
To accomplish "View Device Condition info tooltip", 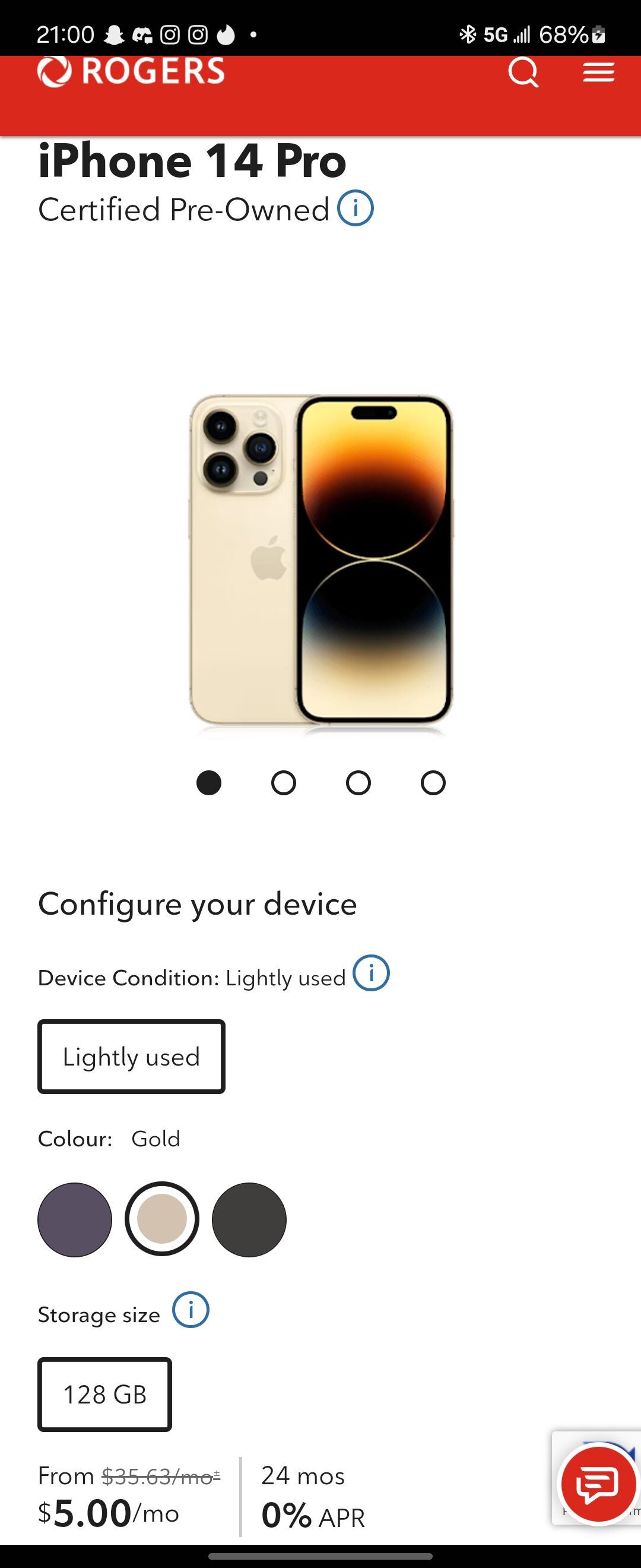I will (x=371, y=973).
